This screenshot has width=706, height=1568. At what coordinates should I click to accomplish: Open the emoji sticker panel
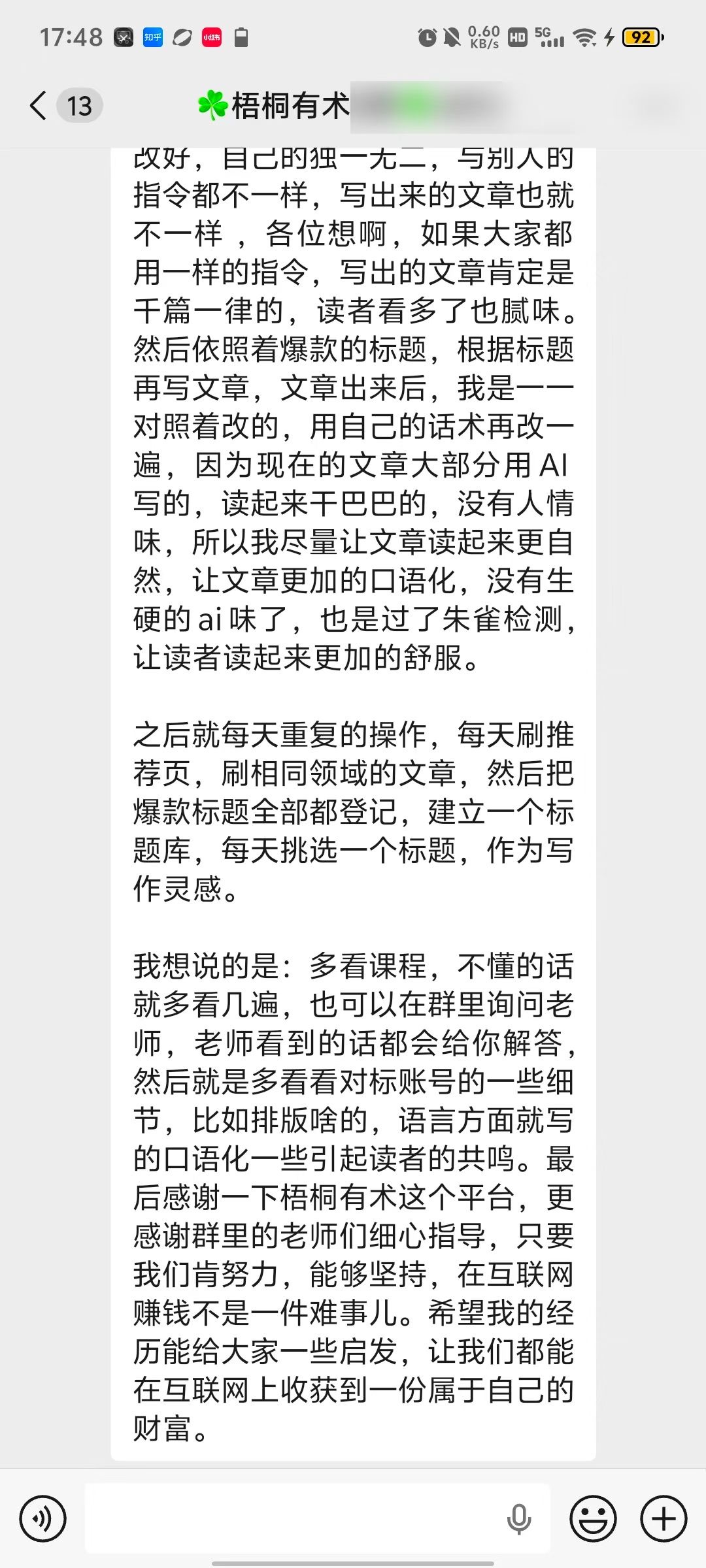click(x=594, y=1519)
